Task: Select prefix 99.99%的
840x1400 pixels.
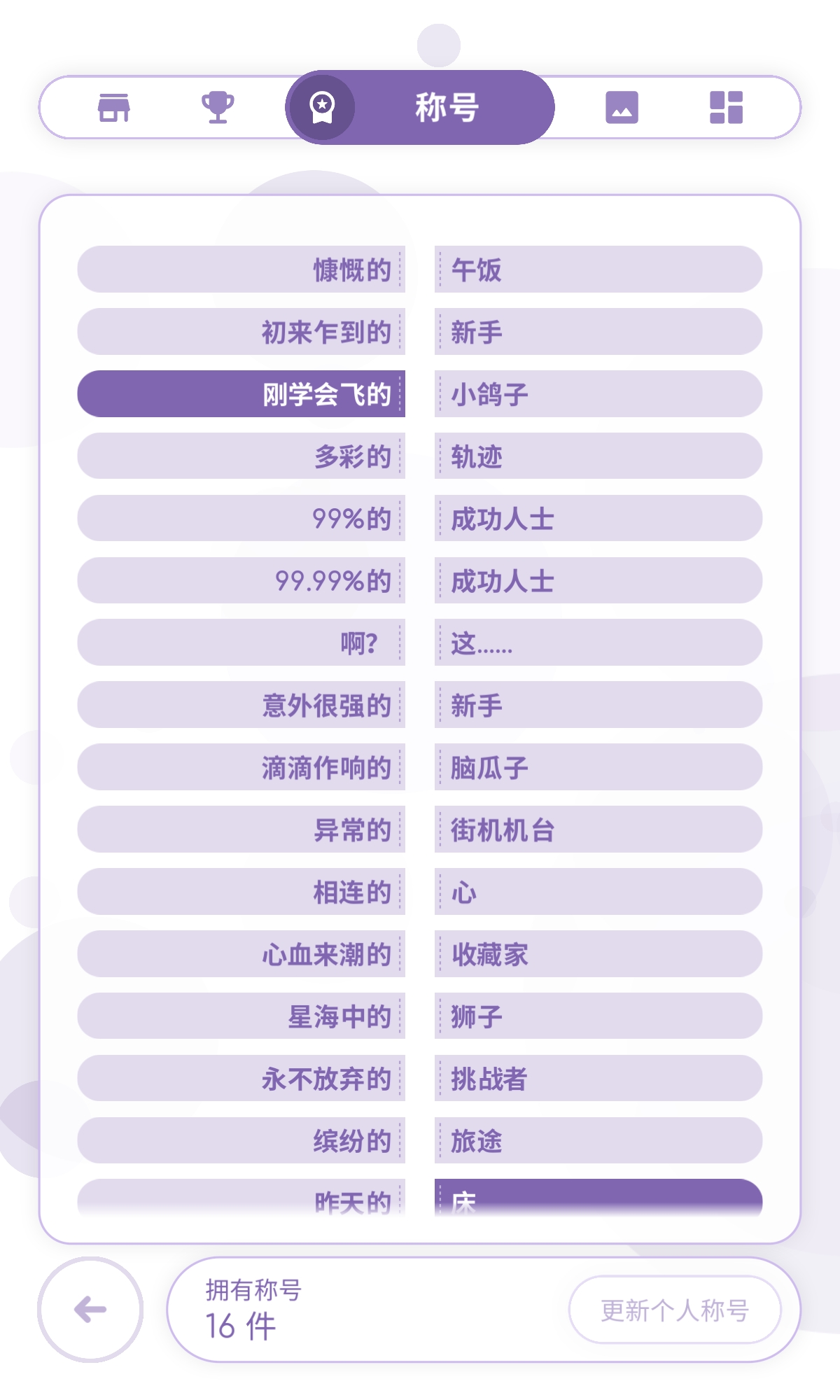Action: coord(241,581)
